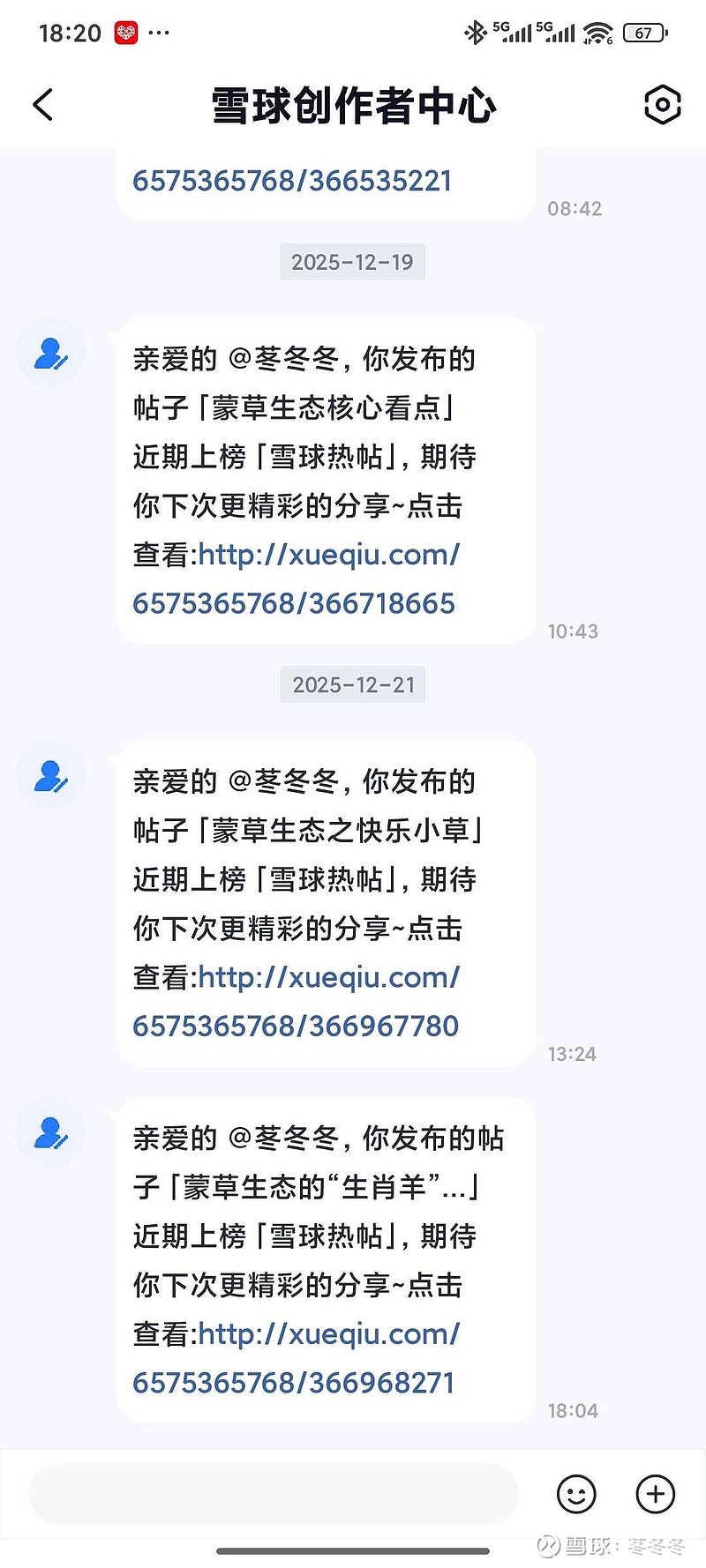Open the link ending in 366718665

coord(294,603)
